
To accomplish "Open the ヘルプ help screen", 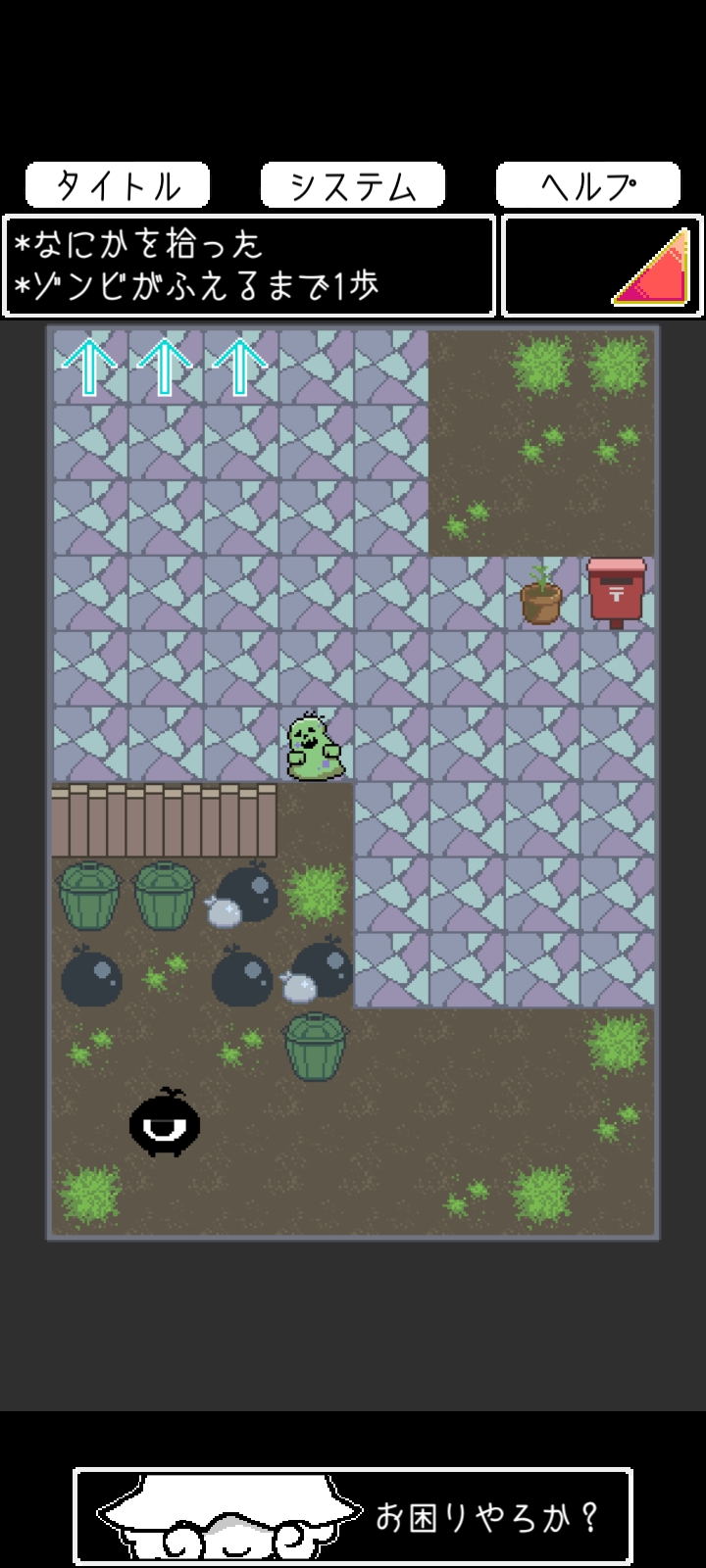I will pyautogui.click(x=588, y=185).
